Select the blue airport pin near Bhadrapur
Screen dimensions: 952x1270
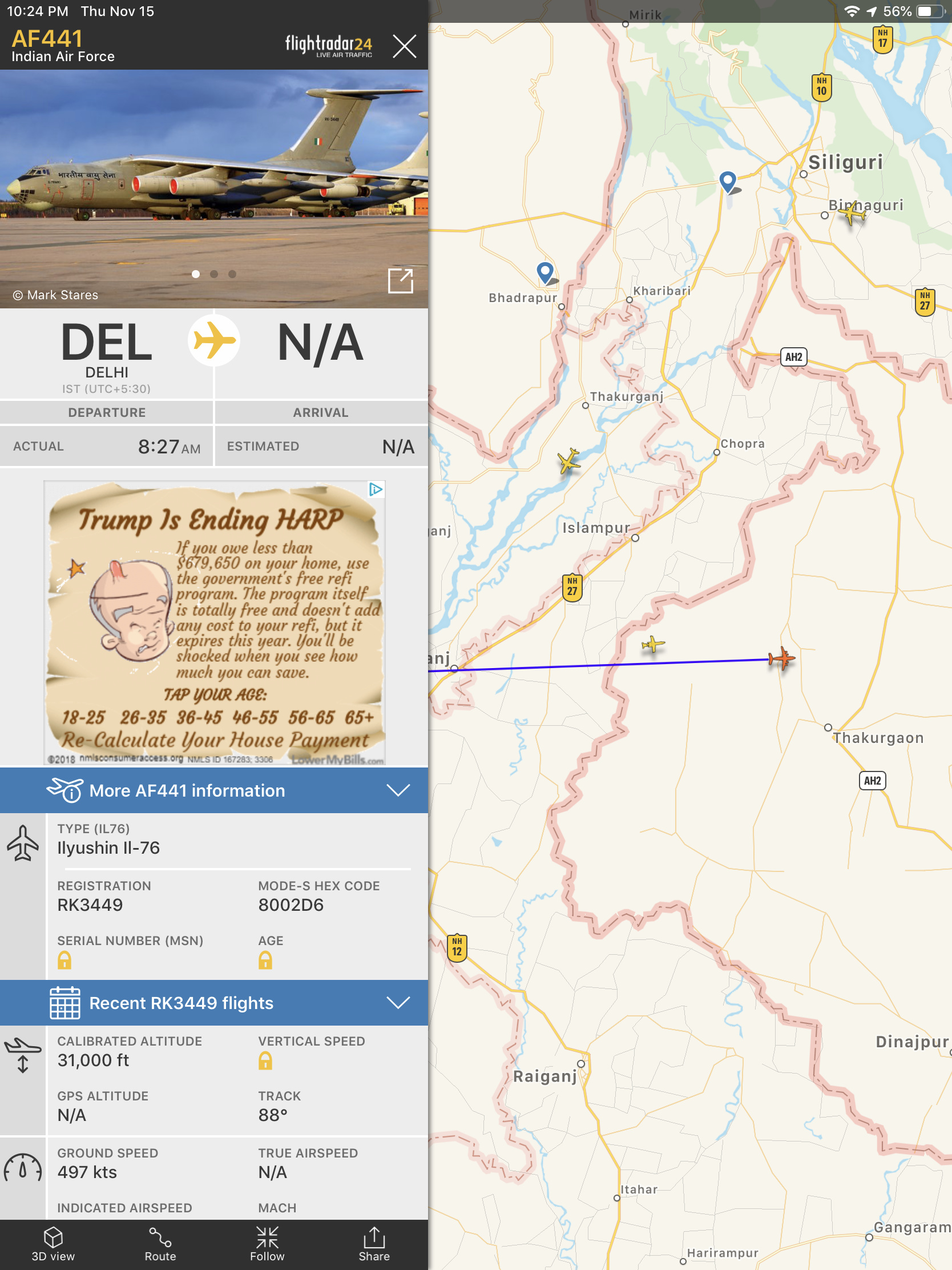pyautogui.click(x=545, y=272)
